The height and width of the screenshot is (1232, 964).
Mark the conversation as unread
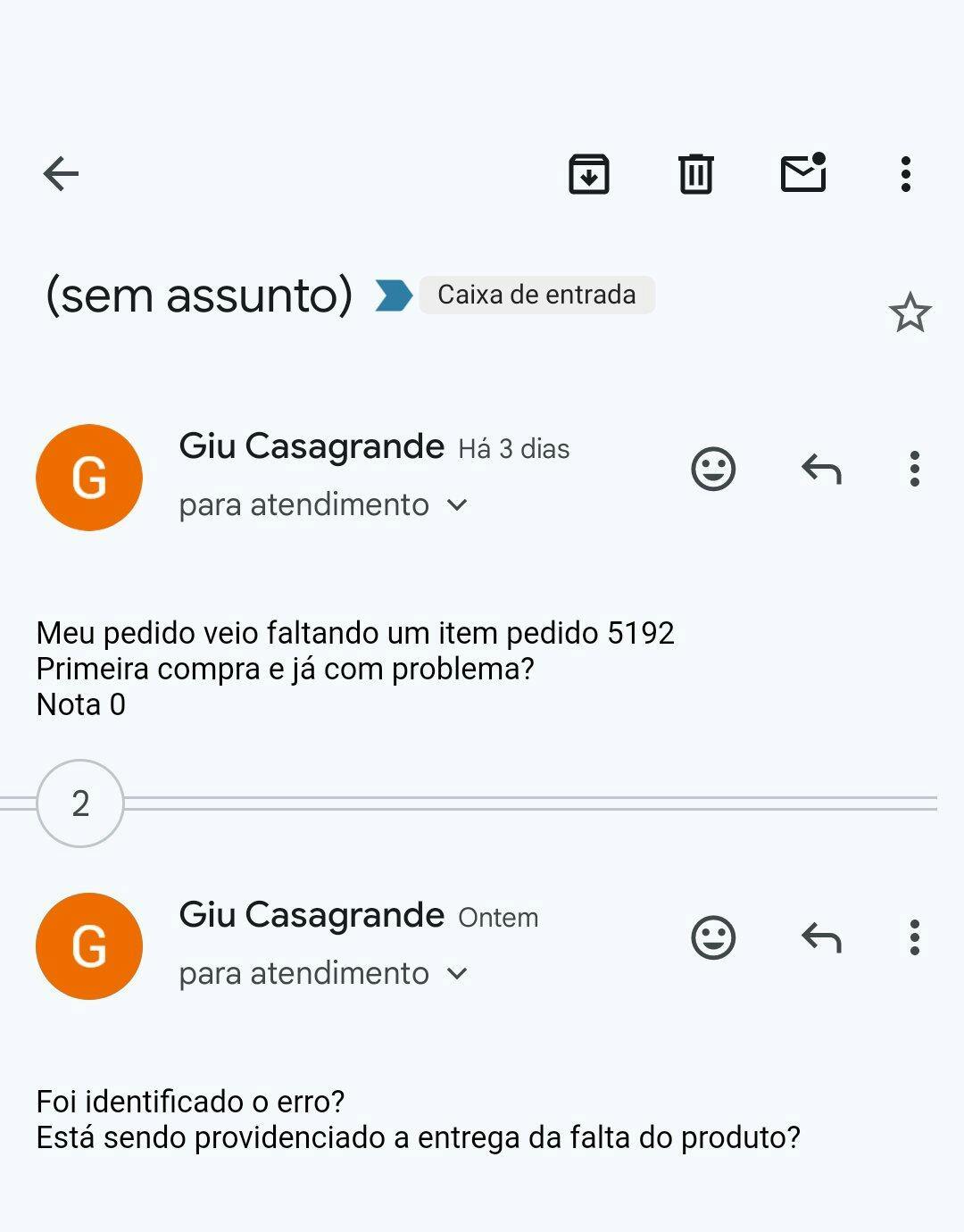pyautogui.click(x=803, y=173)
